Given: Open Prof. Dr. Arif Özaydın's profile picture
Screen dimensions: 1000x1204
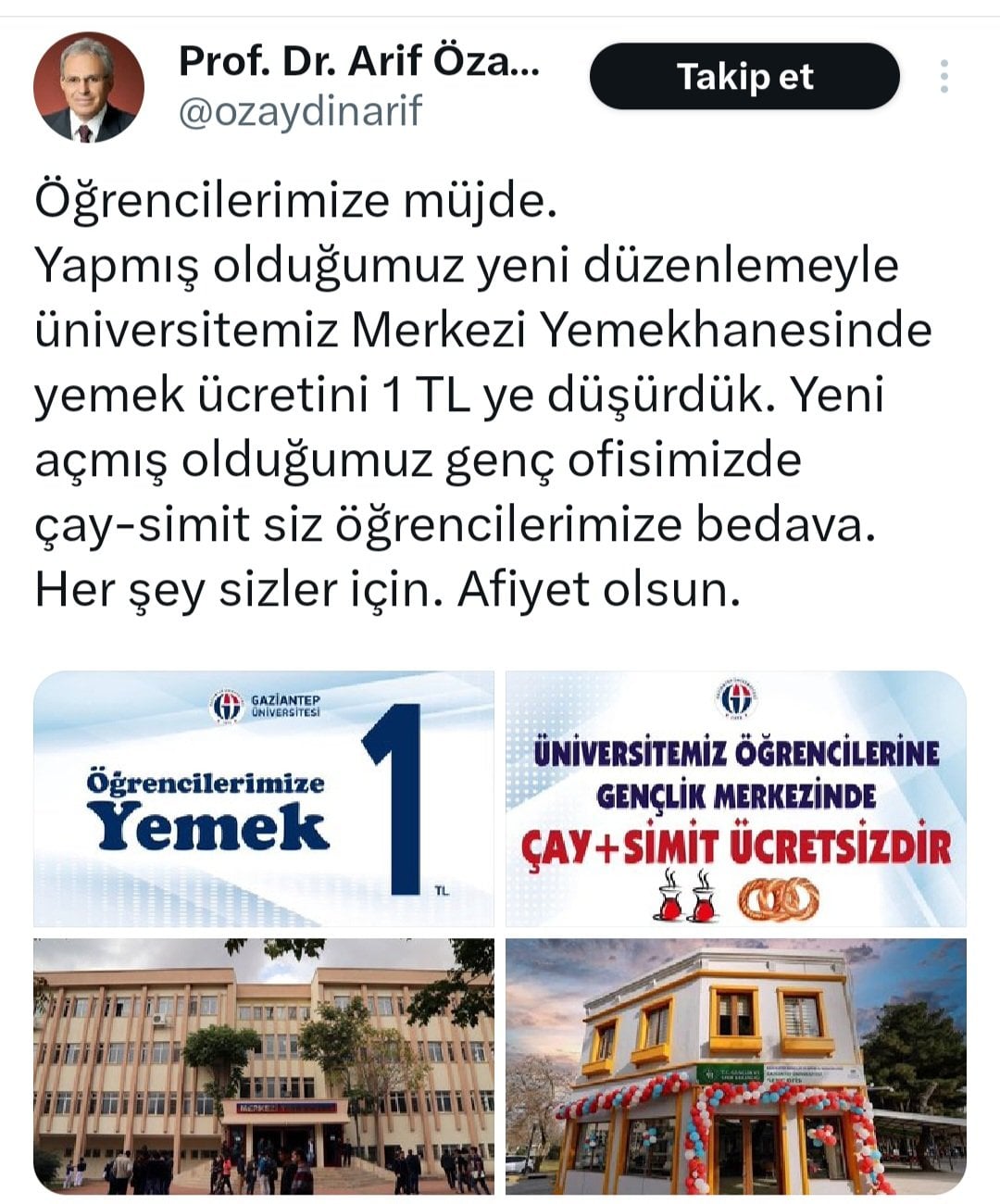Looking at the screenshot, I should [x=89, y=87].
